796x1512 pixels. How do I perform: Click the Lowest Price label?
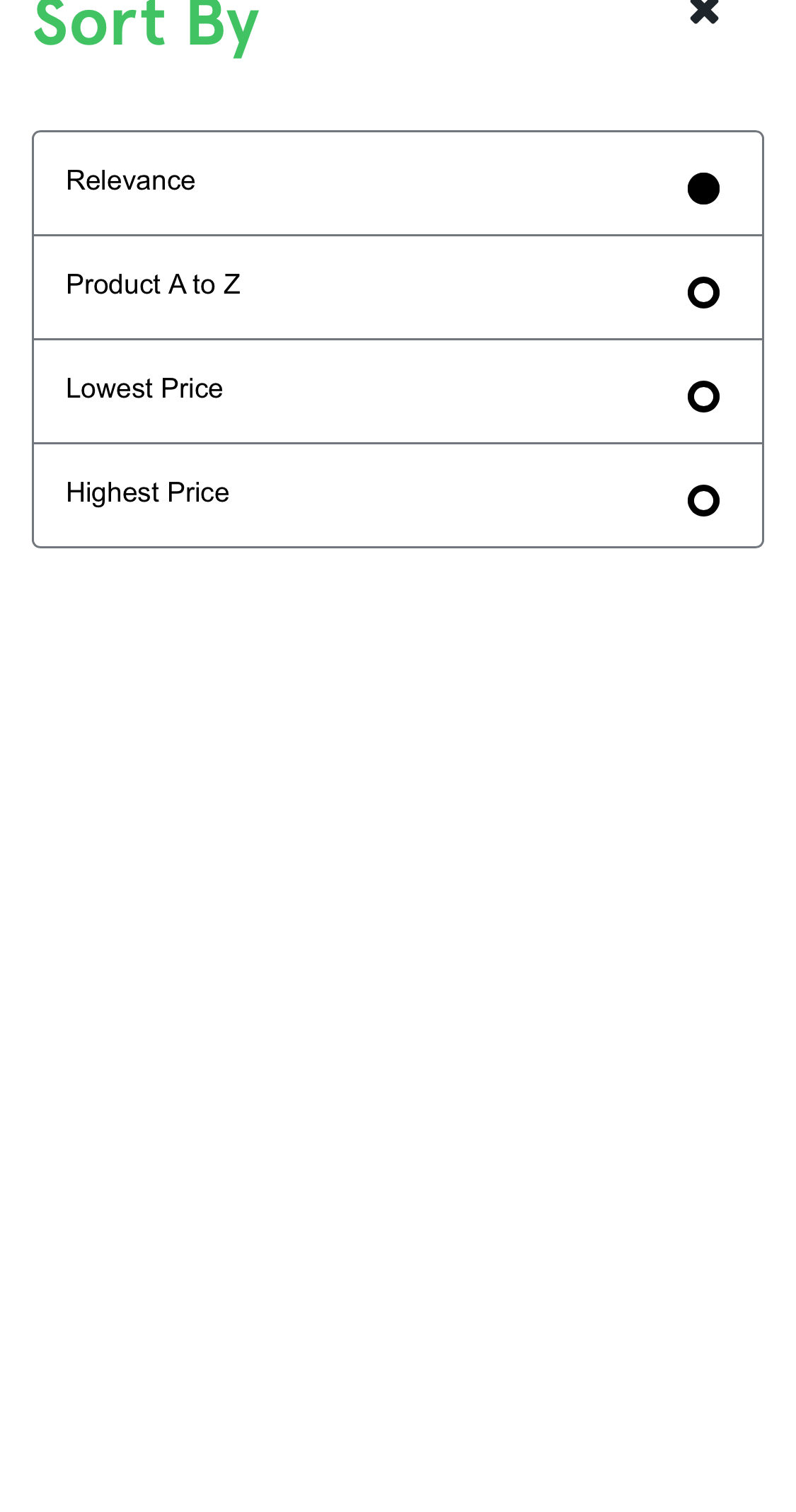point(144,388)
